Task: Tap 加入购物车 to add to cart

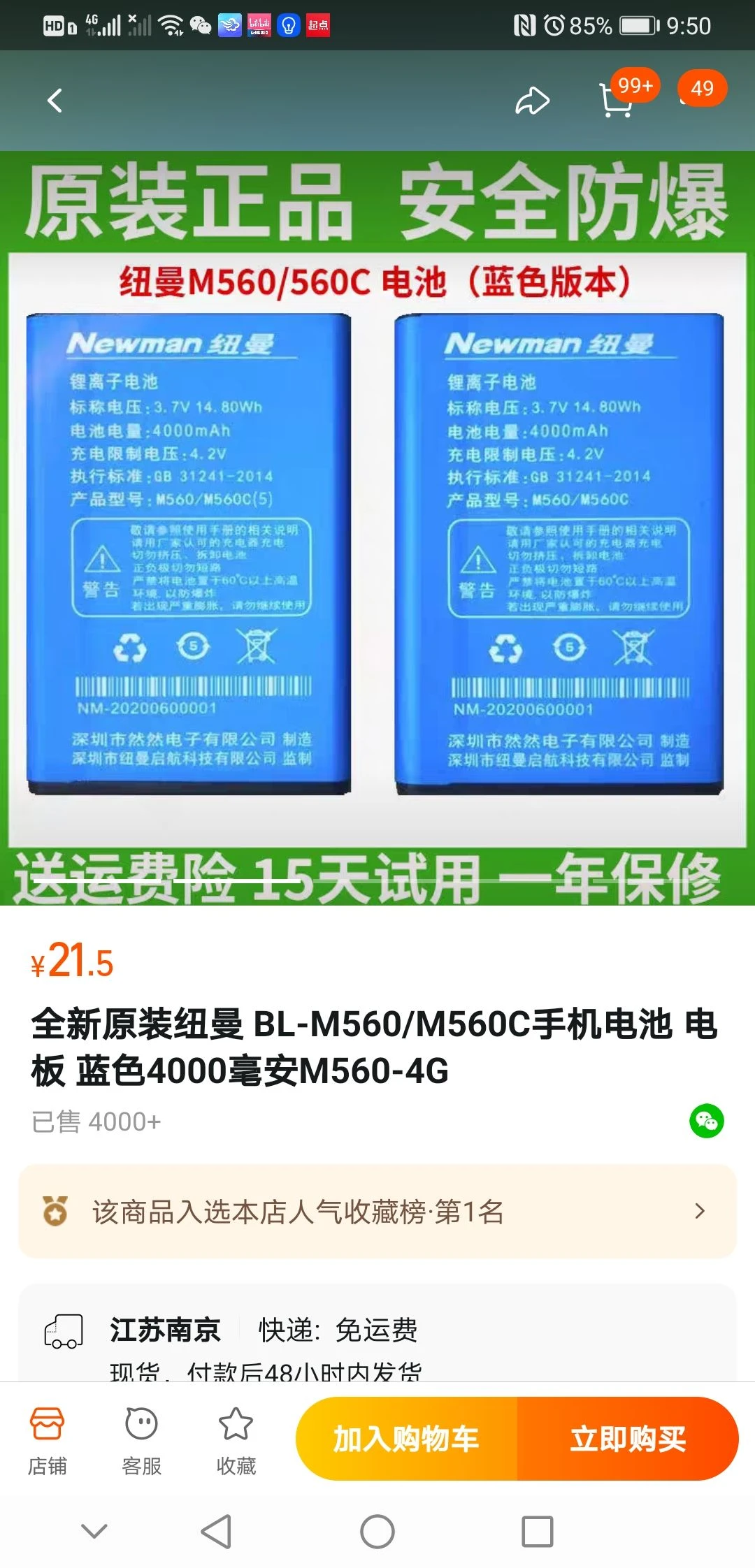Action: click(x=406, y=1439)
